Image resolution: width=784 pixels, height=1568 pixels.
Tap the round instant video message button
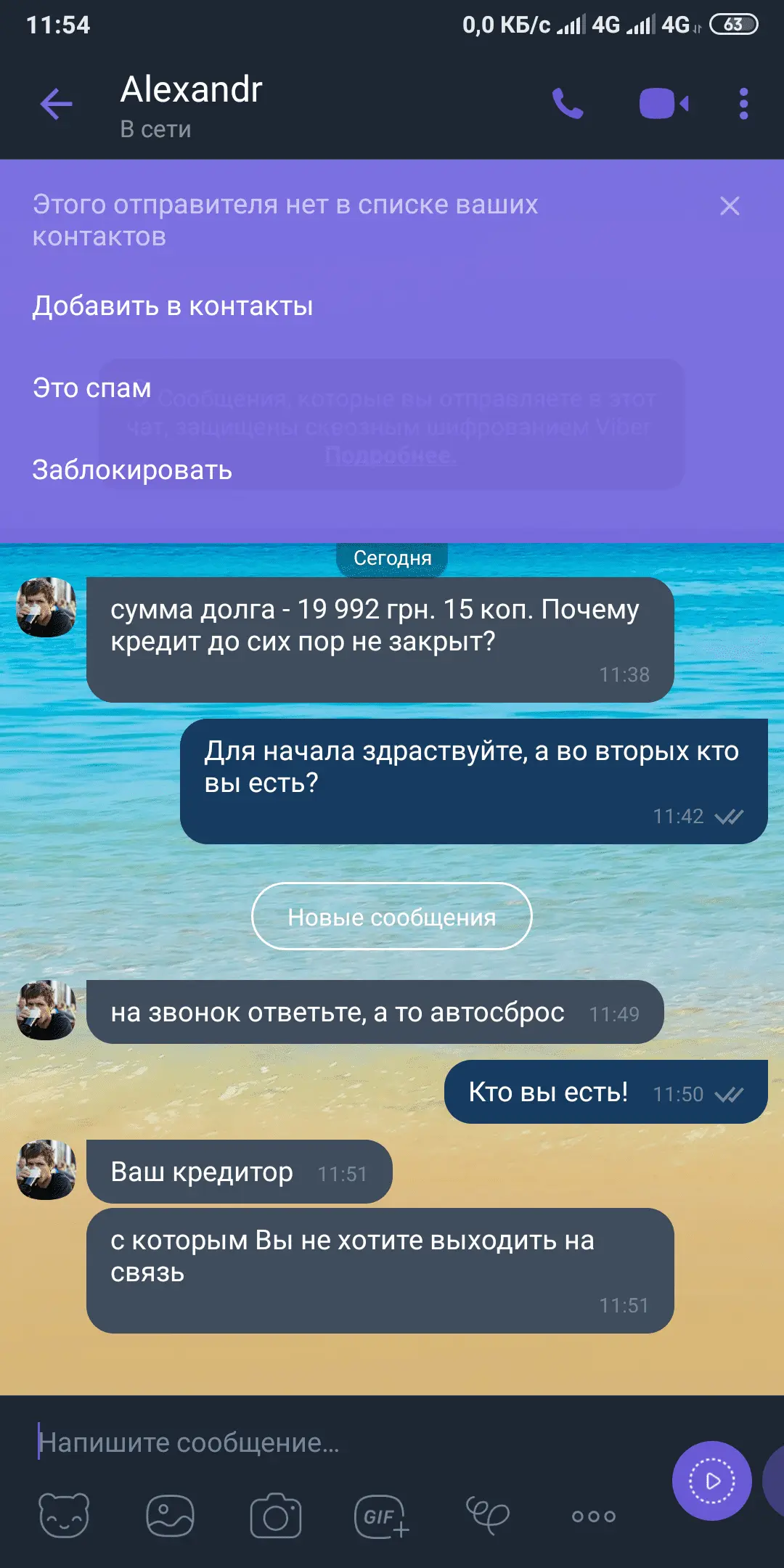click(711, 1481)
